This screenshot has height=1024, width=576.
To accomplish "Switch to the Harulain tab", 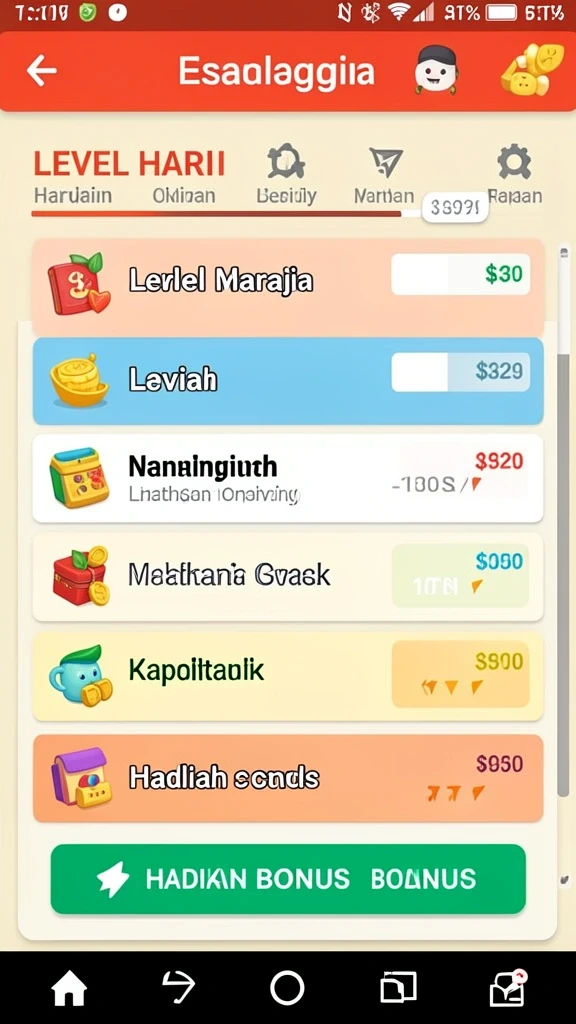I will click(72, 195).
